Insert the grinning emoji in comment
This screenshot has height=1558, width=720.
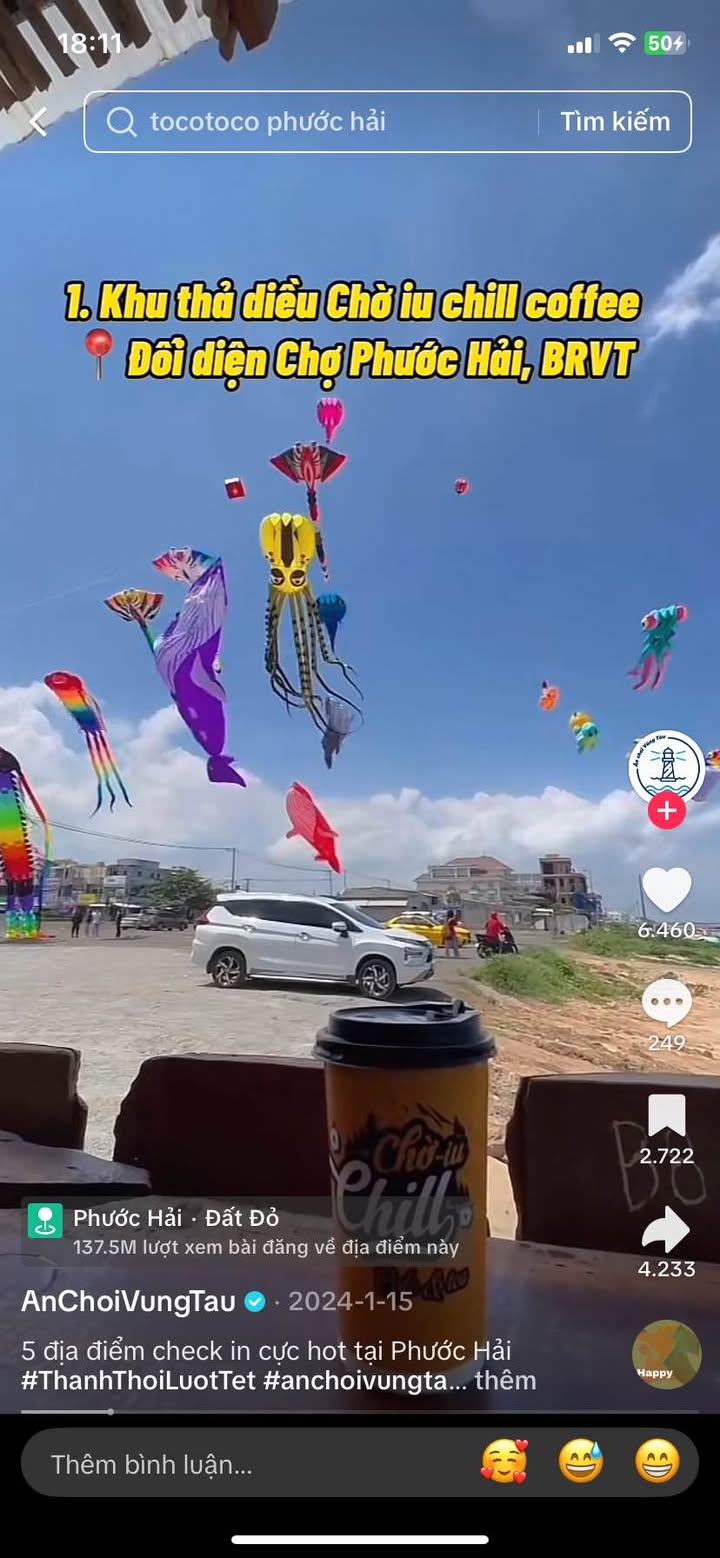[657, 1462]
